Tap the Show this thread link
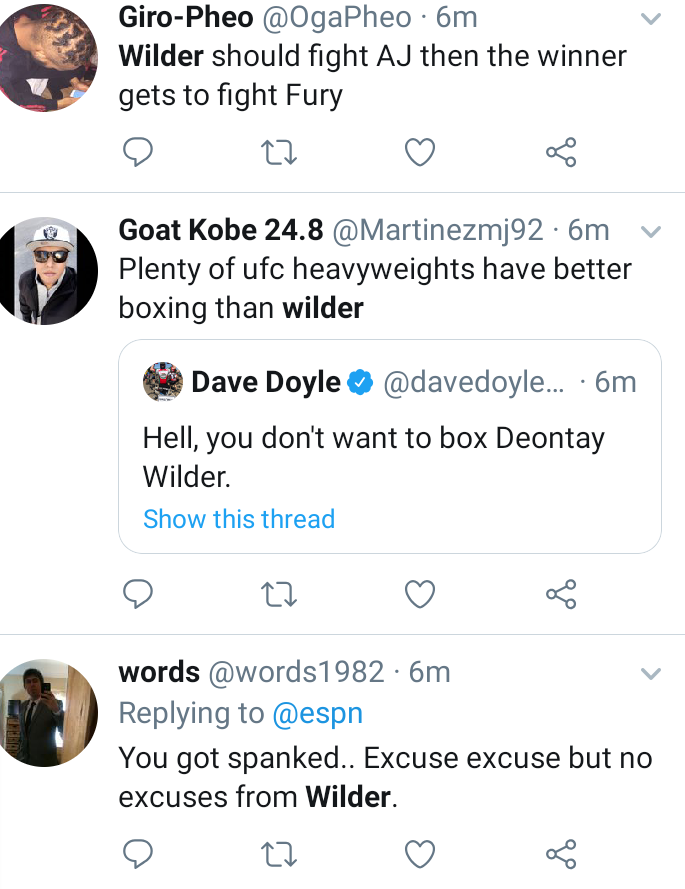The image size is (685, 889). coord(239,519)
